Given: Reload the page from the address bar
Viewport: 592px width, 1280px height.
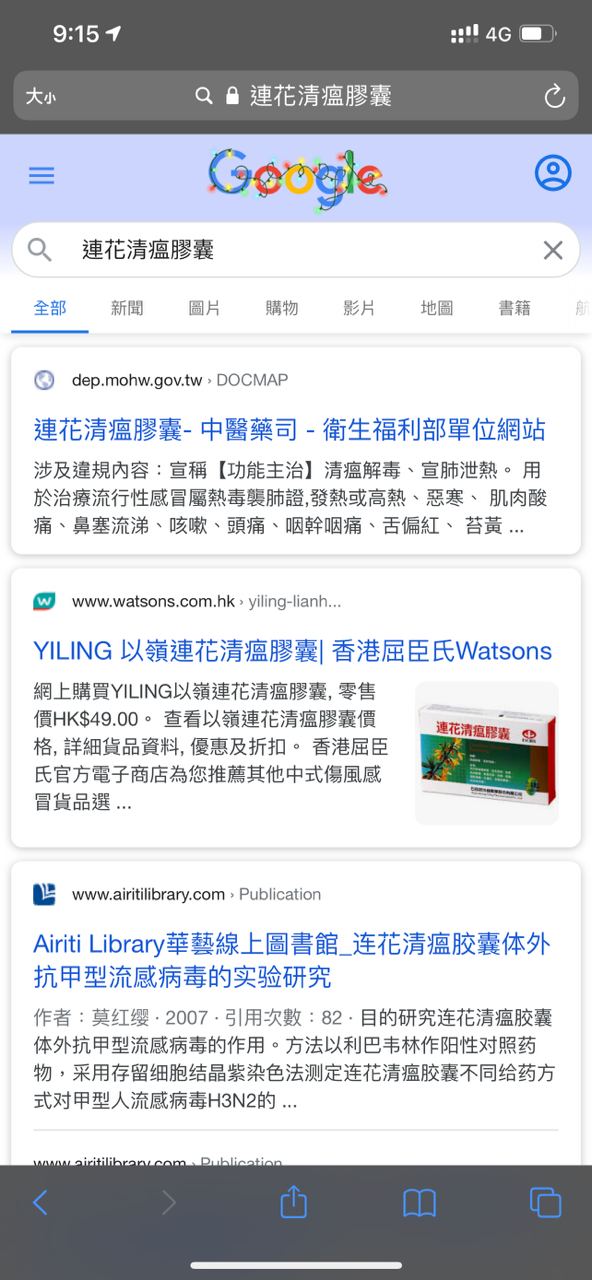Looking at the screenshot, I should tap(553, 96).
